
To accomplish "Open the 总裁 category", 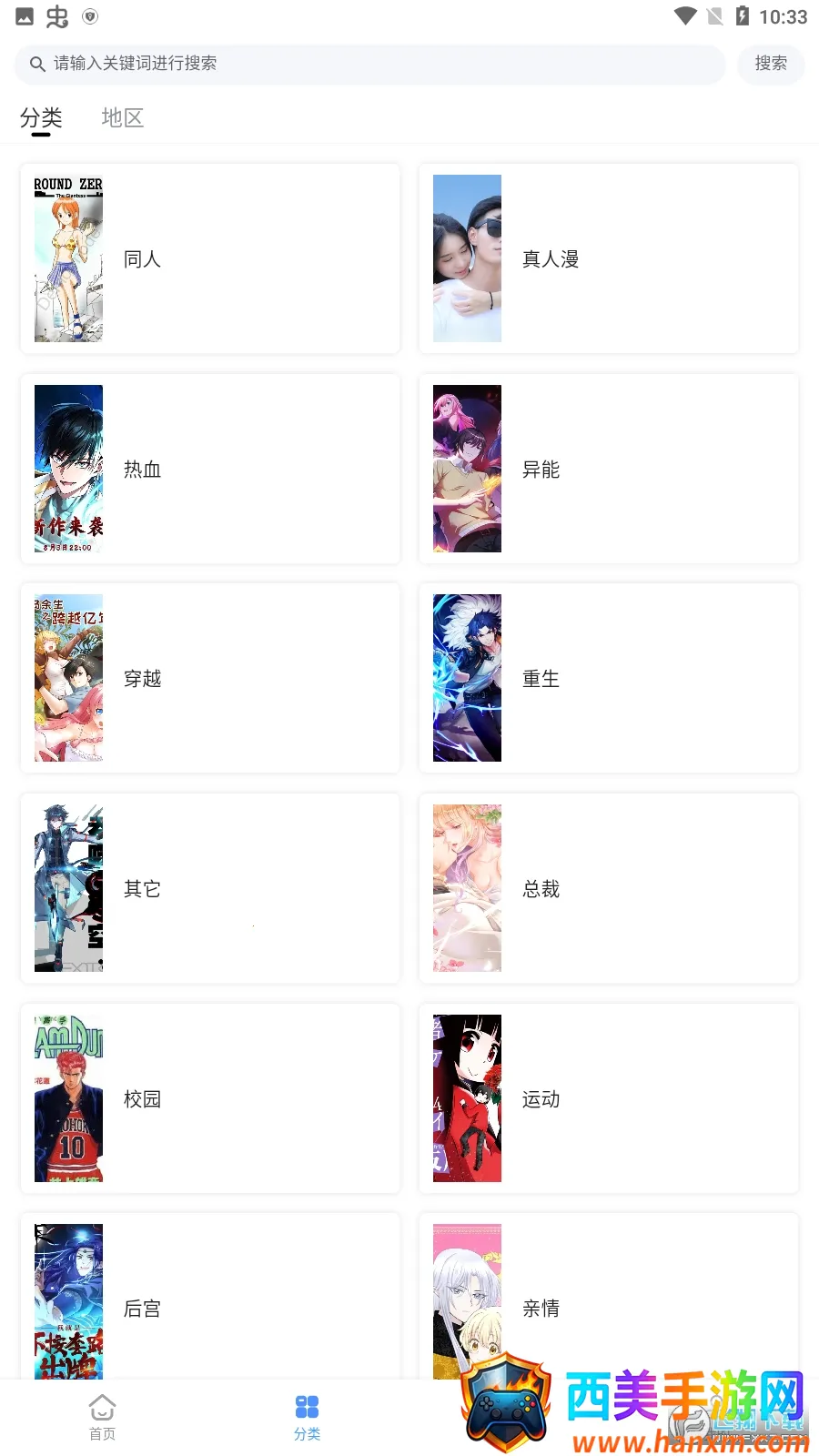I will 608,888.
